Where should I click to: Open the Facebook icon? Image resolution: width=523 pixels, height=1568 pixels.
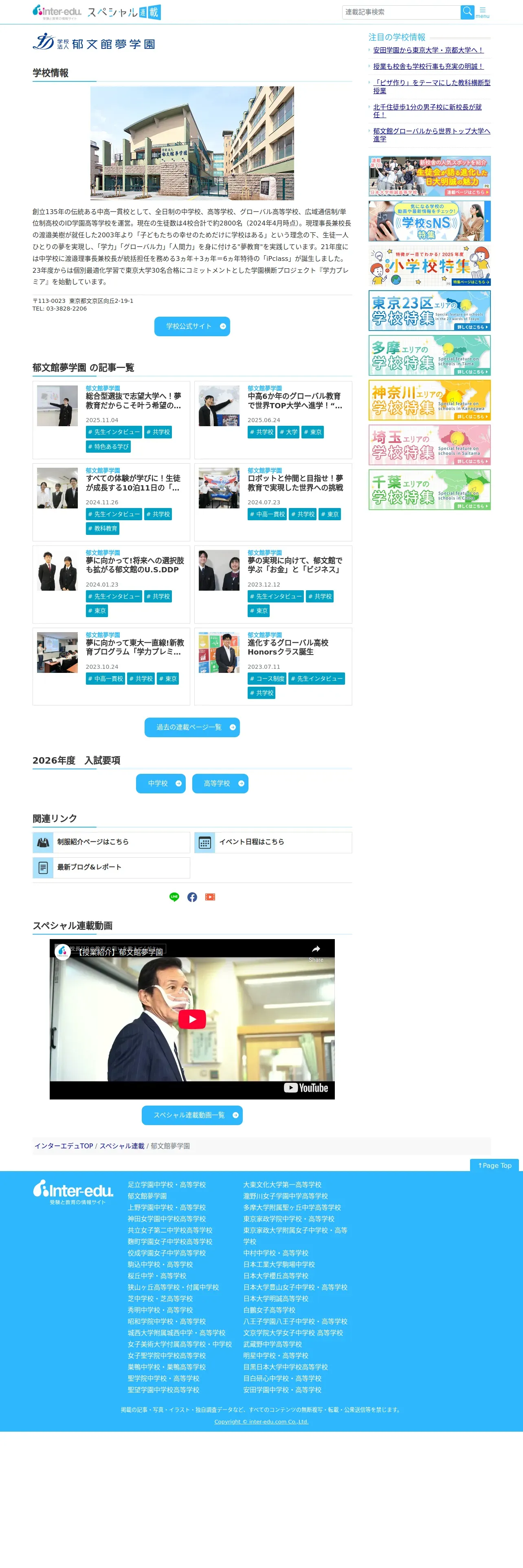pyautogui.click(x=192, y=897)
